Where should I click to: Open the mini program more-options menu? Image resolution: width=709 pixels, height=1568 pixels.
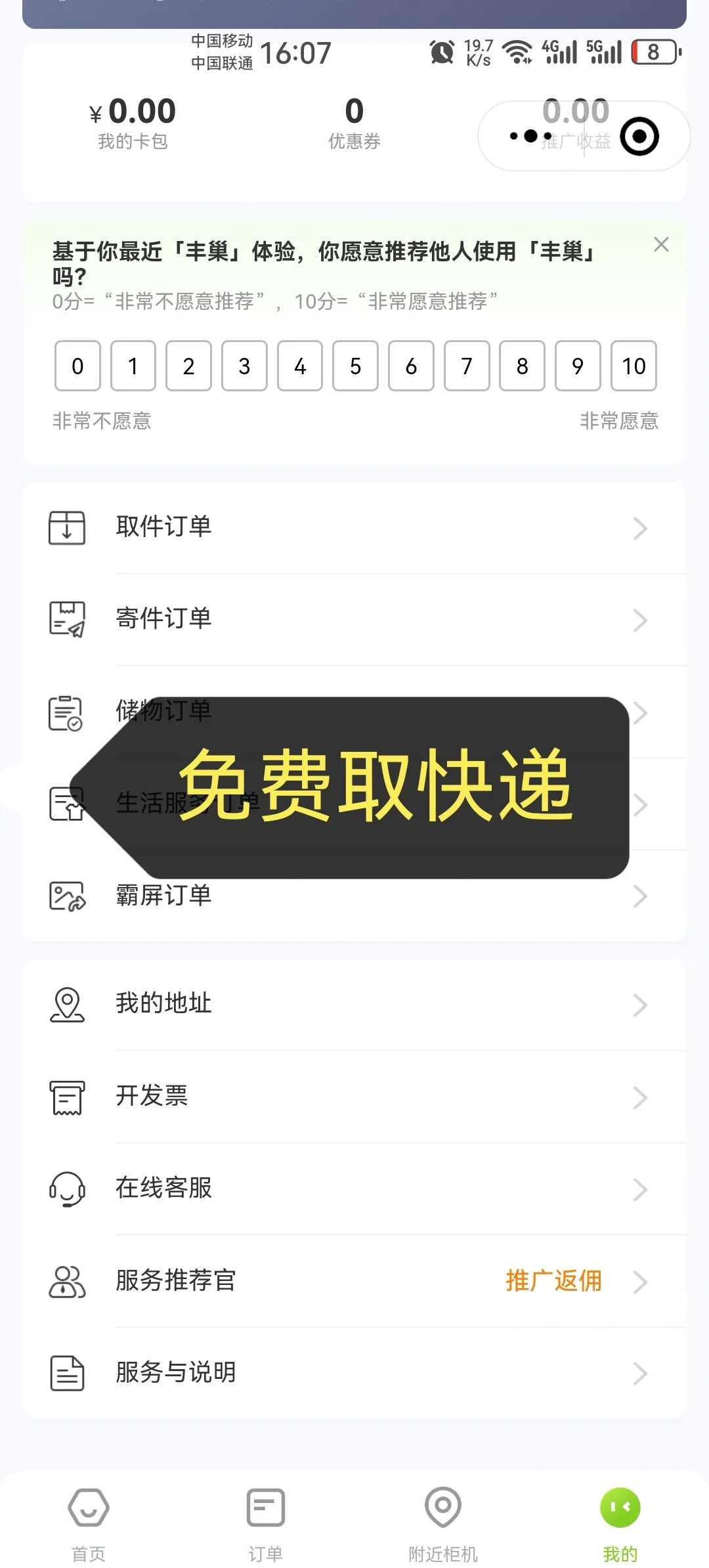[x=530, y=137]
